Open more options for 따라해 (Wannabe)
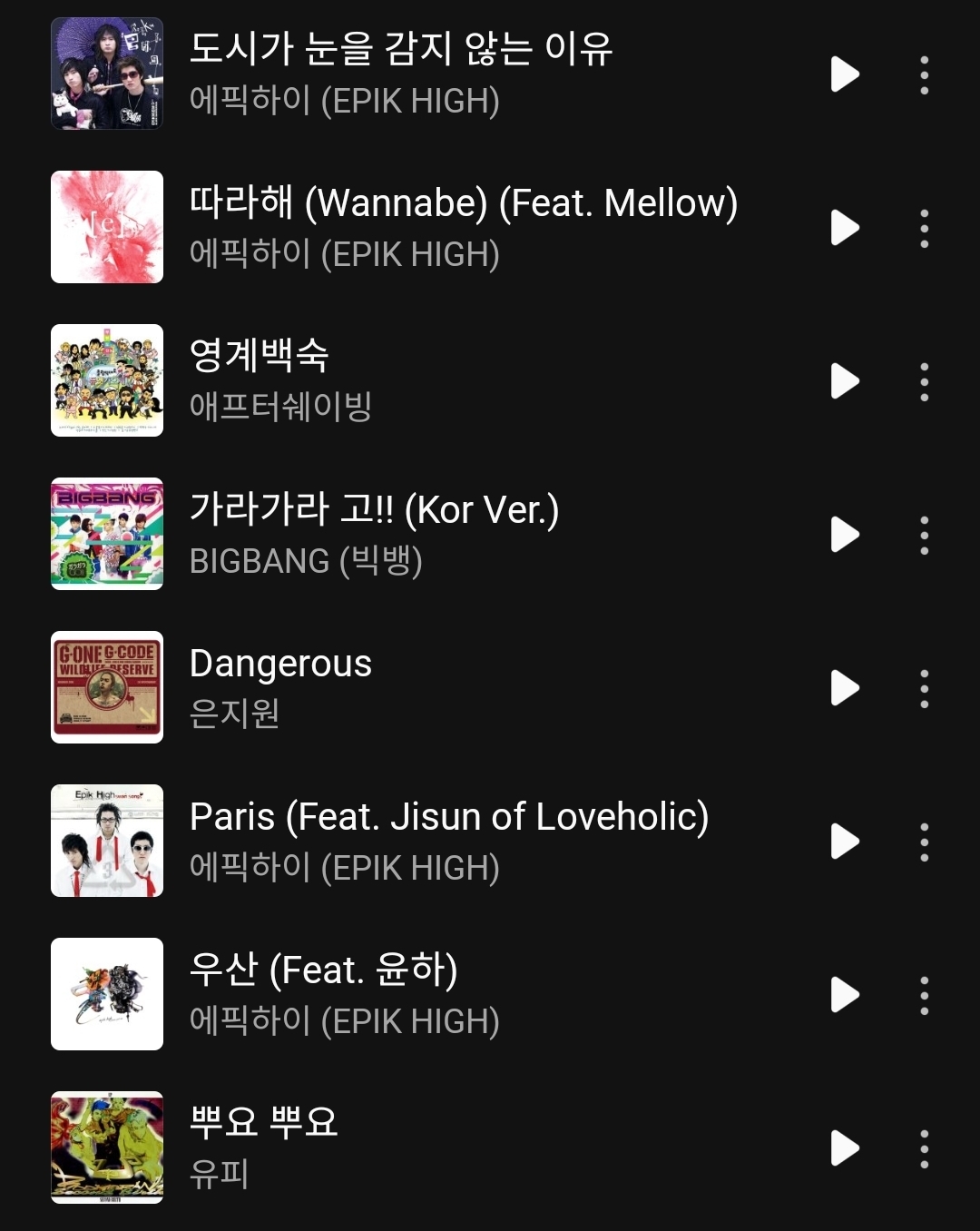Viewport: 980px width, 1231px height. click(924, 228)
